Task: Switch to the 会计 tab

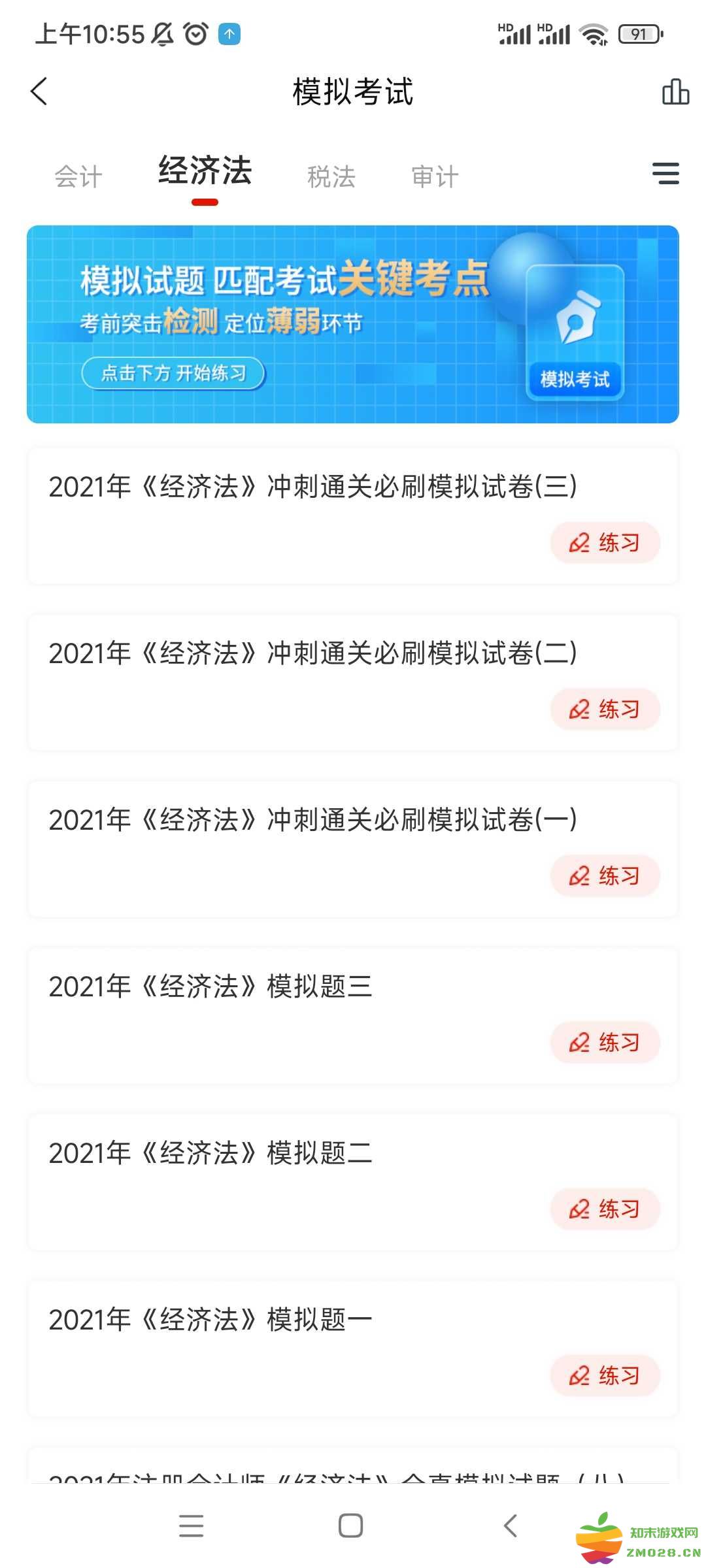Action: pos(78,176)
